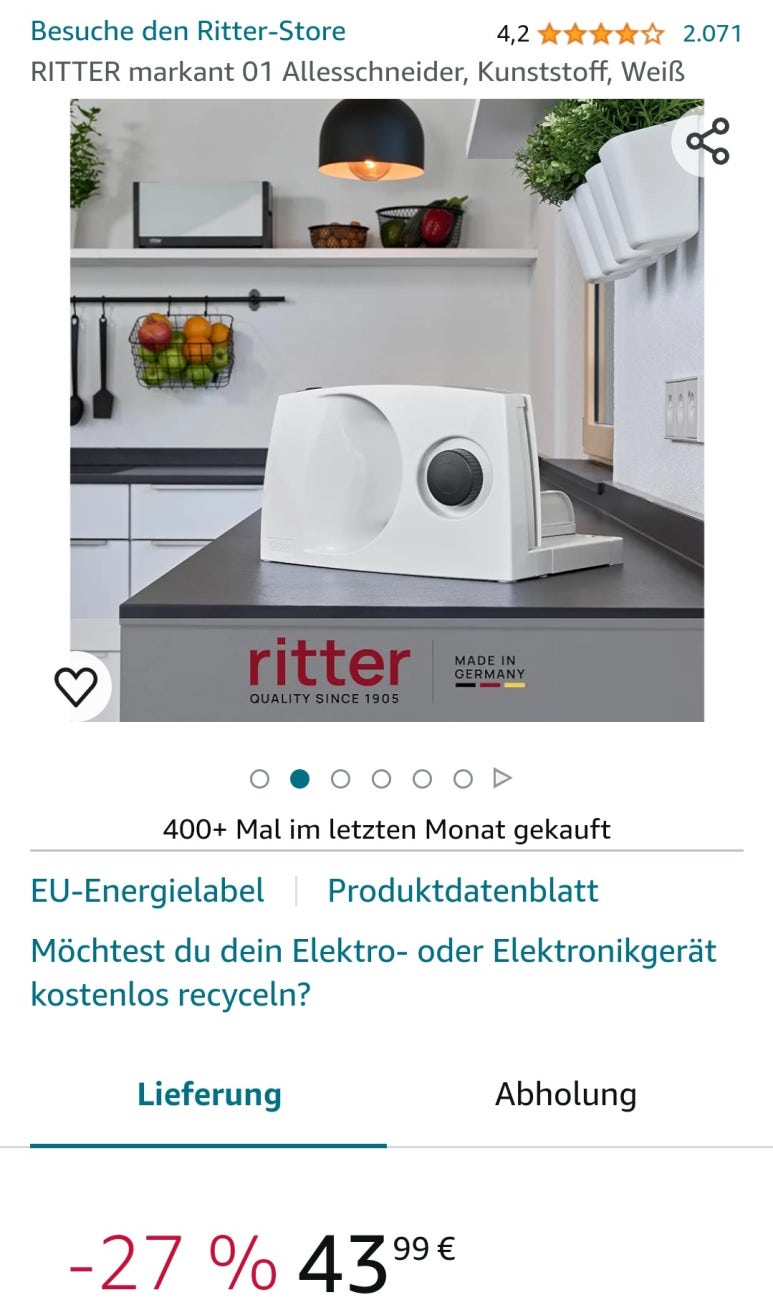Jump to the third image dot
773x1305 pixels.
point(340,779)
